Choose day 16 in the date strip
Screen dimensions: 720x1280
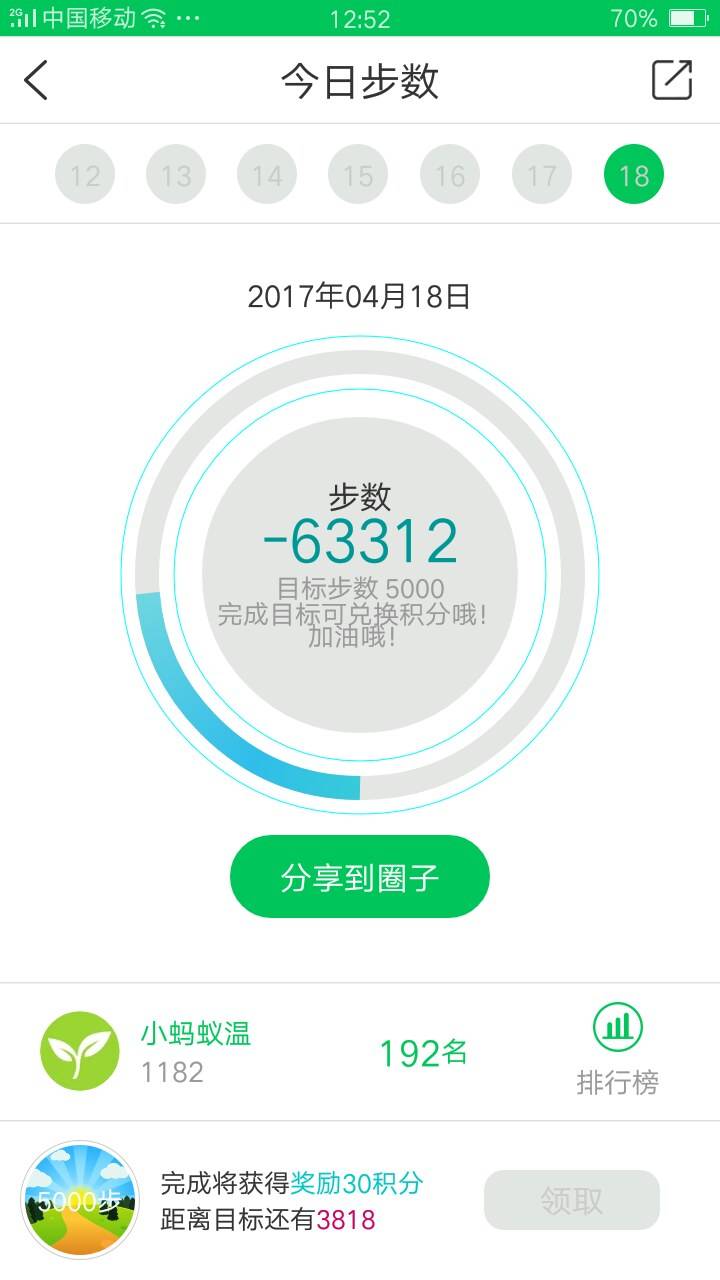450,175
